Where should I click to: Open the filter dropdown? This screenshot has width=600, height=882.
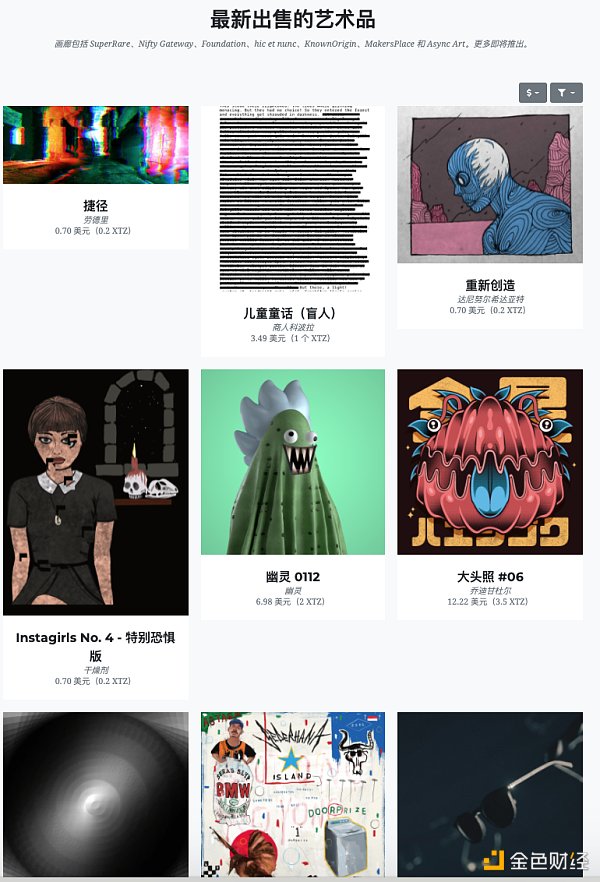pos(565,93)
